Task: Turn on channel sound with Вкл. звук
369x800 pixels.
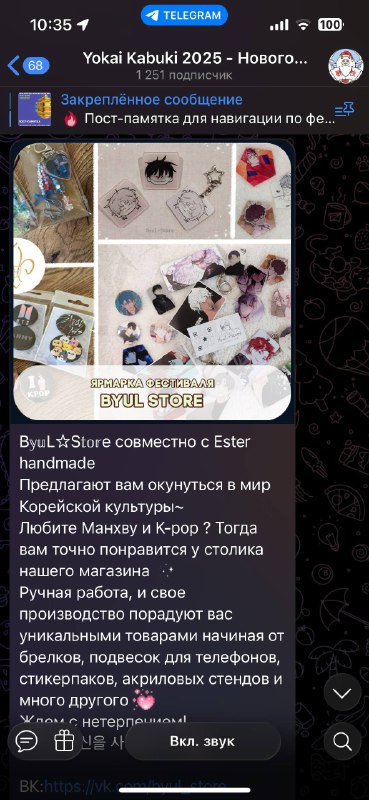Action: [x=203, y=741]
